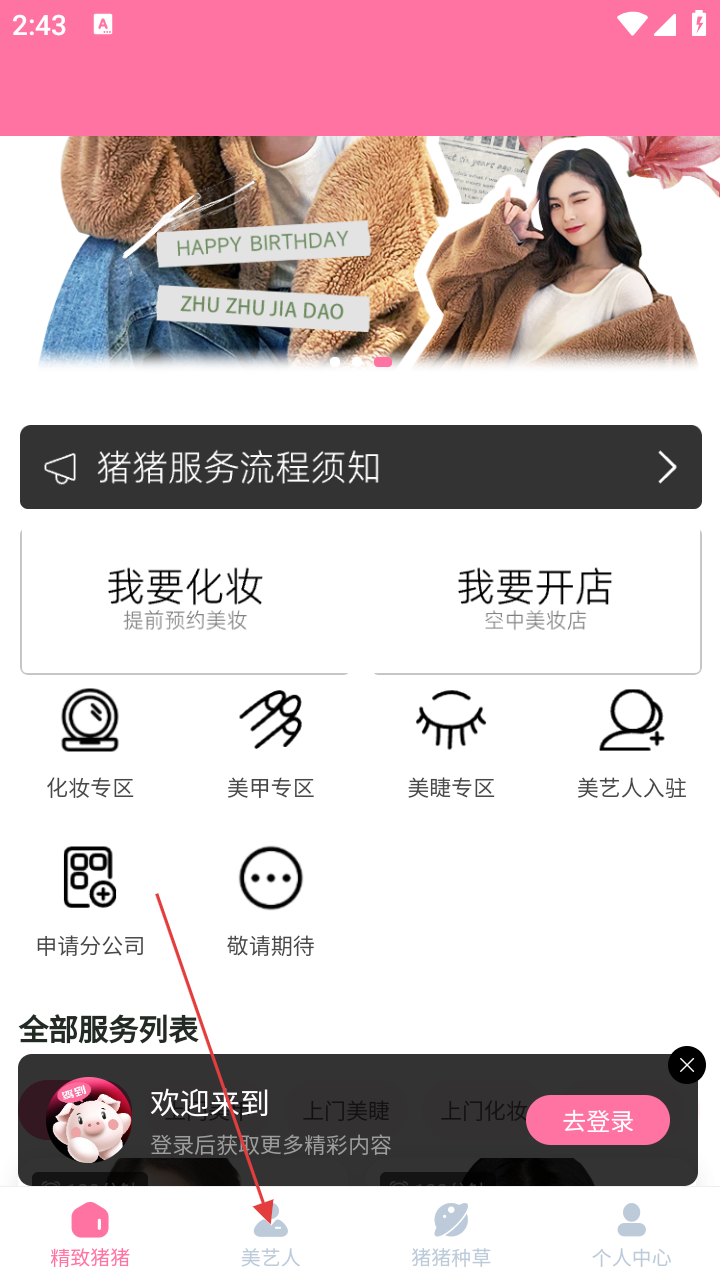This screenshot has width=720, height=1280.
Task: Switch to the 猪猪种草 tab
Action: point(451,1234)
